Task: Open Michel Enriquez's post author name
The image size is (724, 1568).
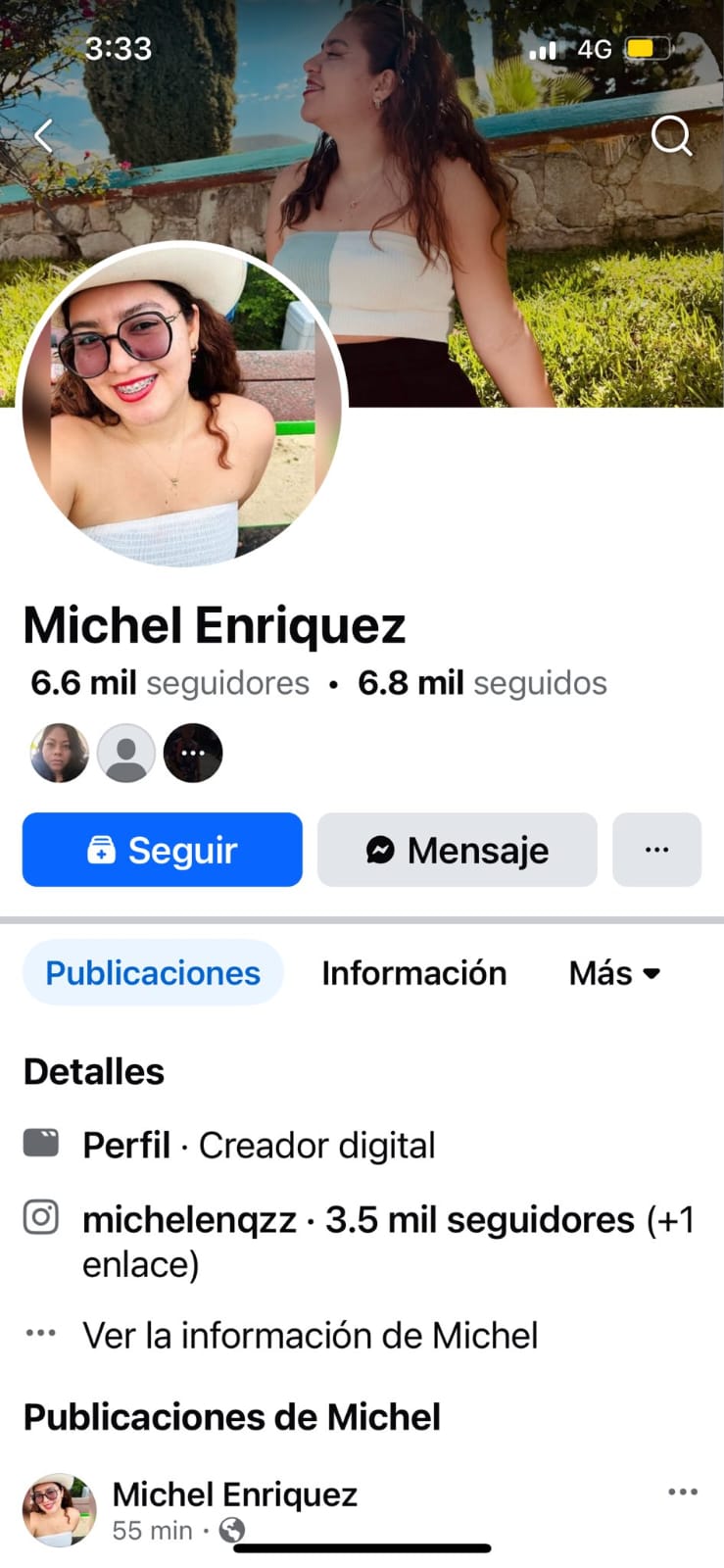Action: pos(235,1494)
